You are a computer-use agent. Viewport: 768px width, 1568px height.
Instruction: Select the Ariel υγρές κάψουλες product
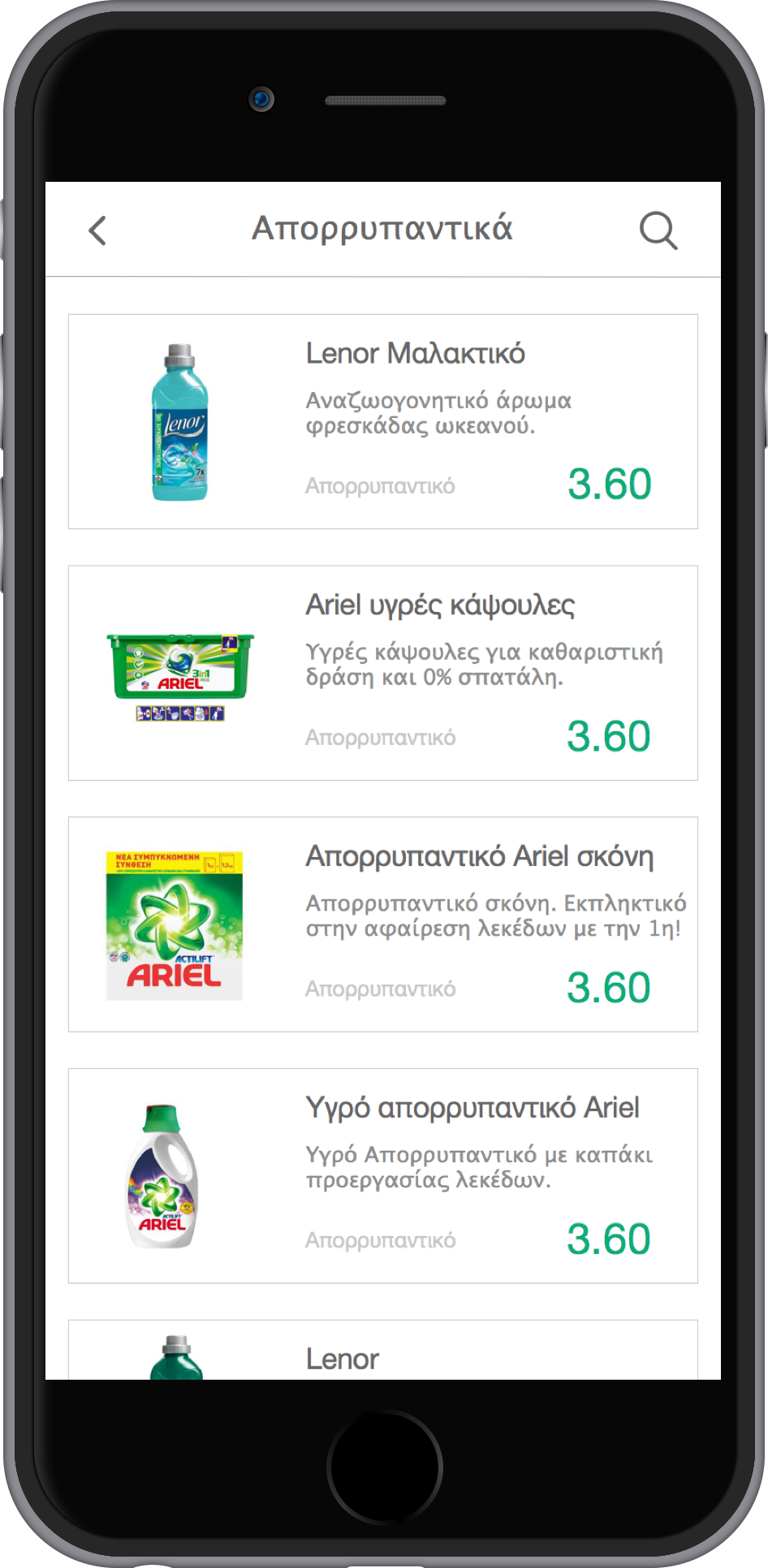click(383, 673)
